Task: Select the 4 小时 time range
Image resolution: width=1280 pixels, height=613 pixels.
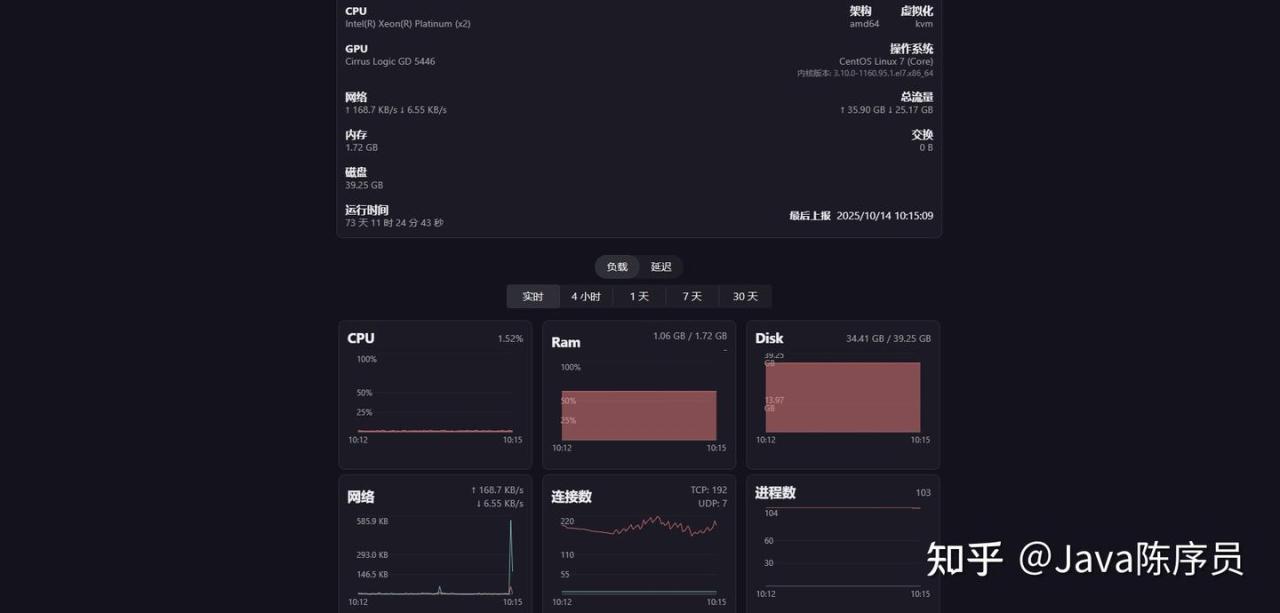Action: (586, 297)
